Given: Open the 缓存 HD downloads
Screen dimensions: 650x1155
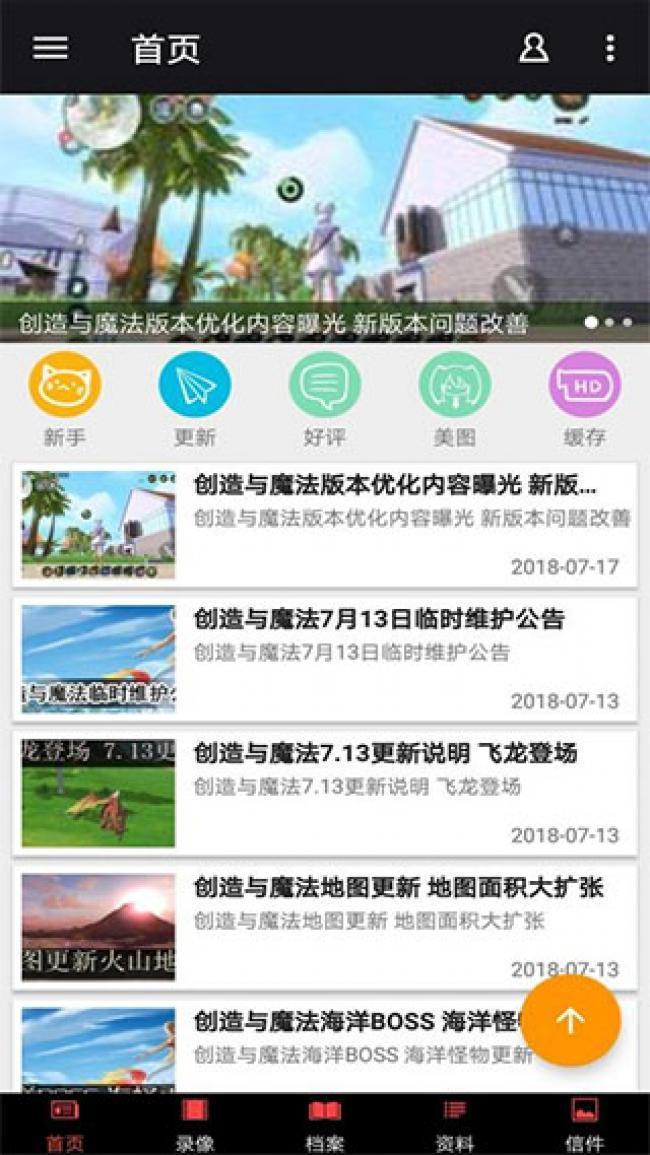Looking at the screenshot, I should [585, 398].
